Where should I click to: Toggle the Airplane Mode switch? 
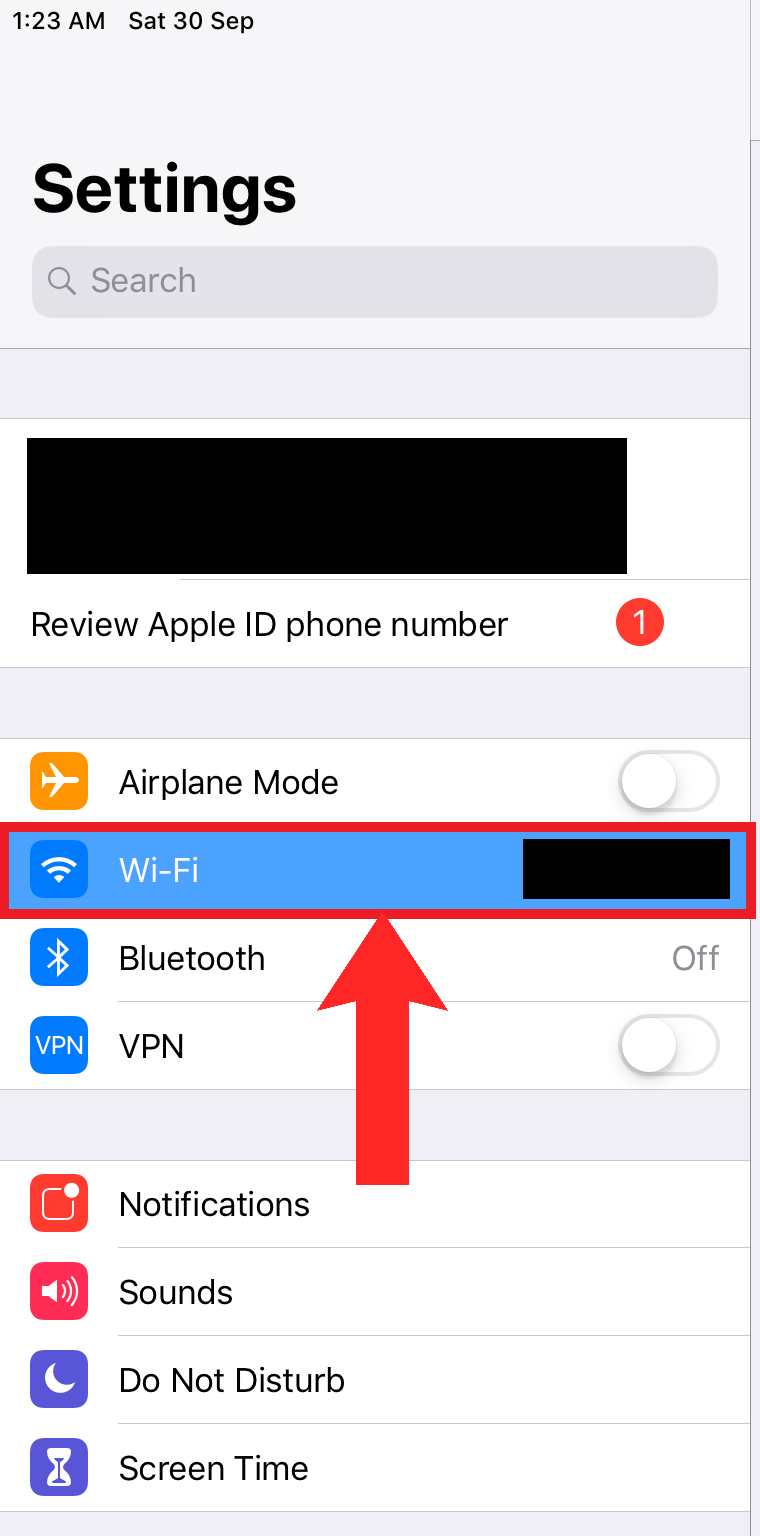668,782
